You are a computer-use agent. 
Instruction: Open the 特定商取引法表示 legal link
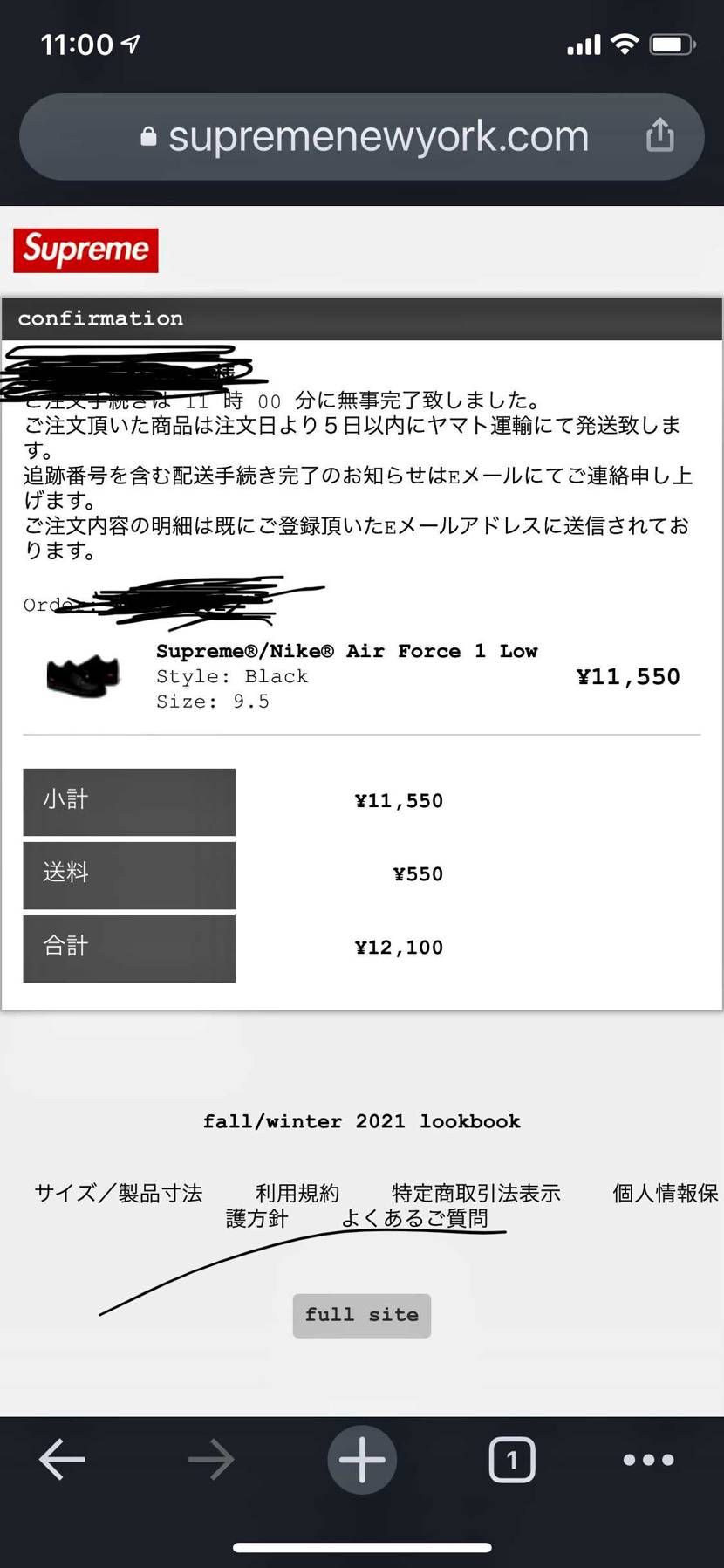(x=475, y=1193)
